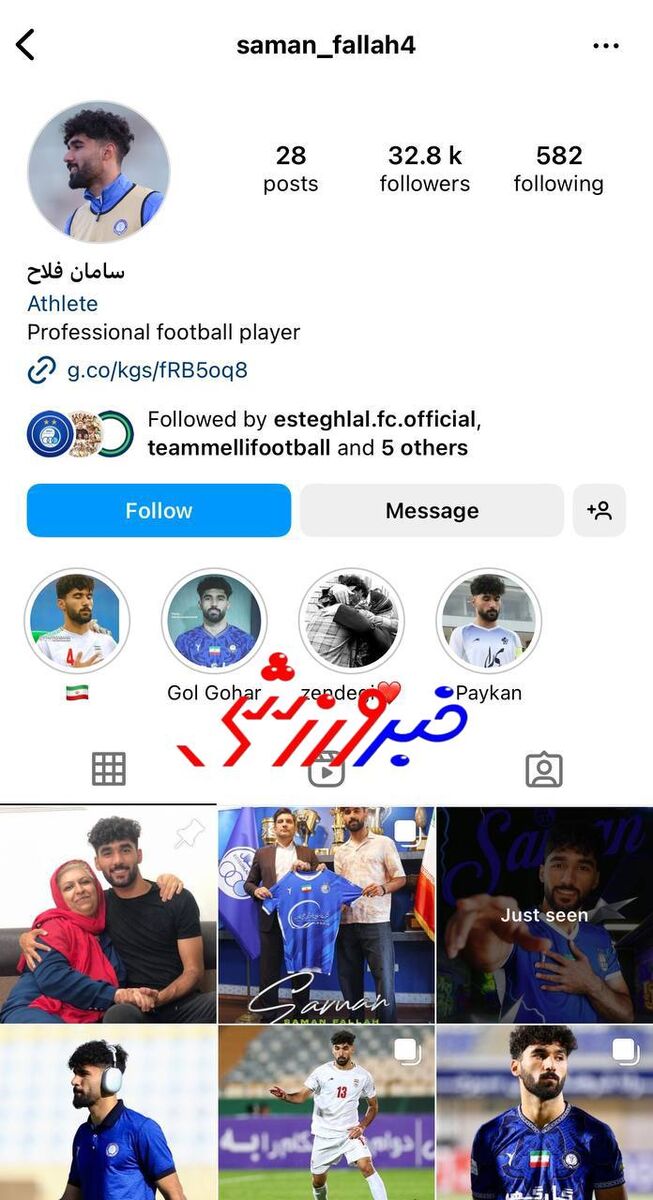Enlarge the profile picture
Viewport: 653px width, 1200px height.
click(x=98, y=171)
